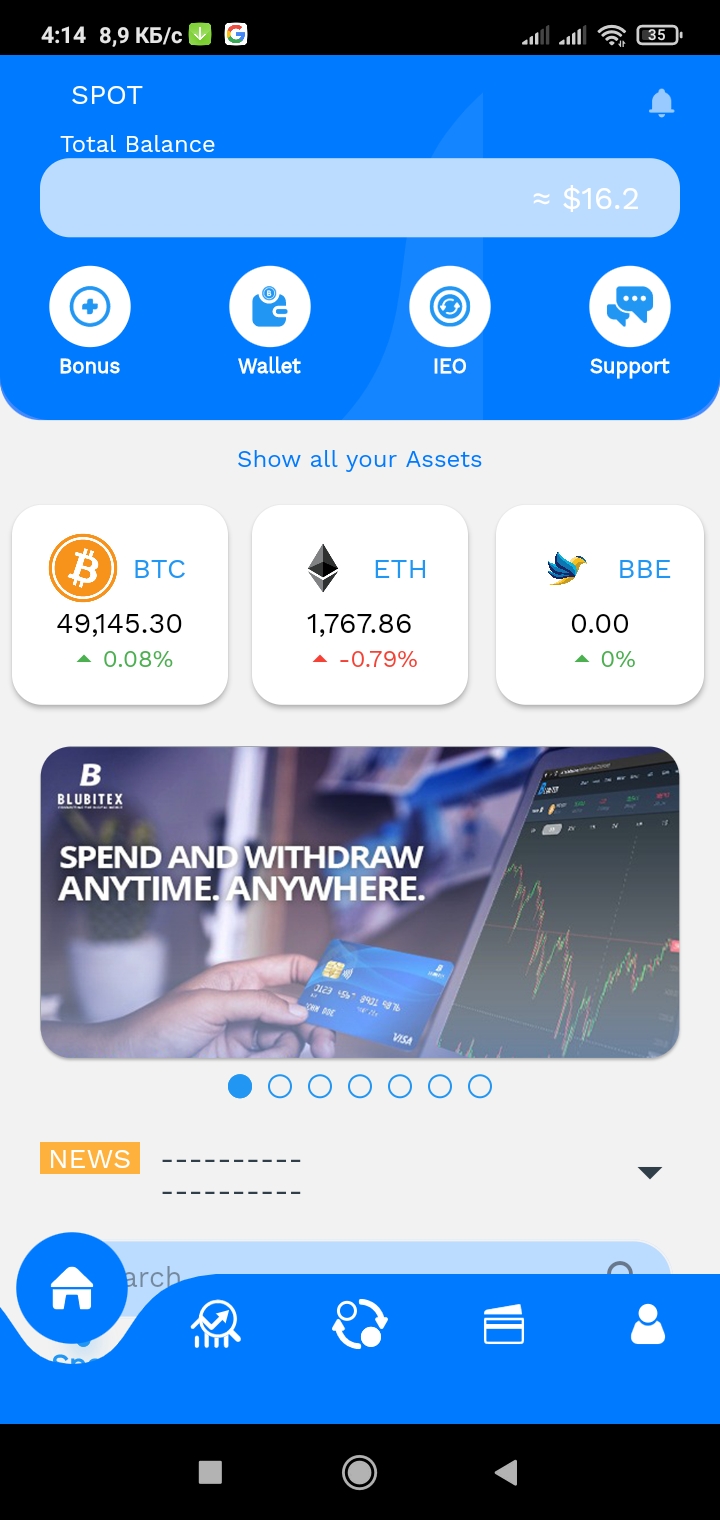Switch to the exchange swap tab
Image resolution: width=720 pixels, height=1520 pixels.
click(x=360, y=1325)
